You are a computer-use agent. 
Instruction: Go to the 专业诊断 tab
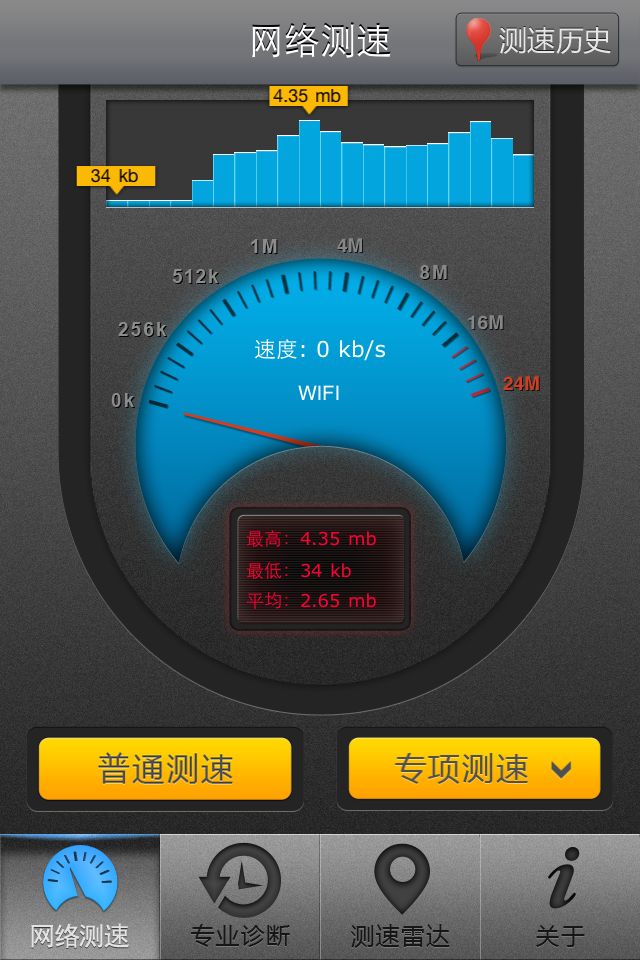click(240, 897)
